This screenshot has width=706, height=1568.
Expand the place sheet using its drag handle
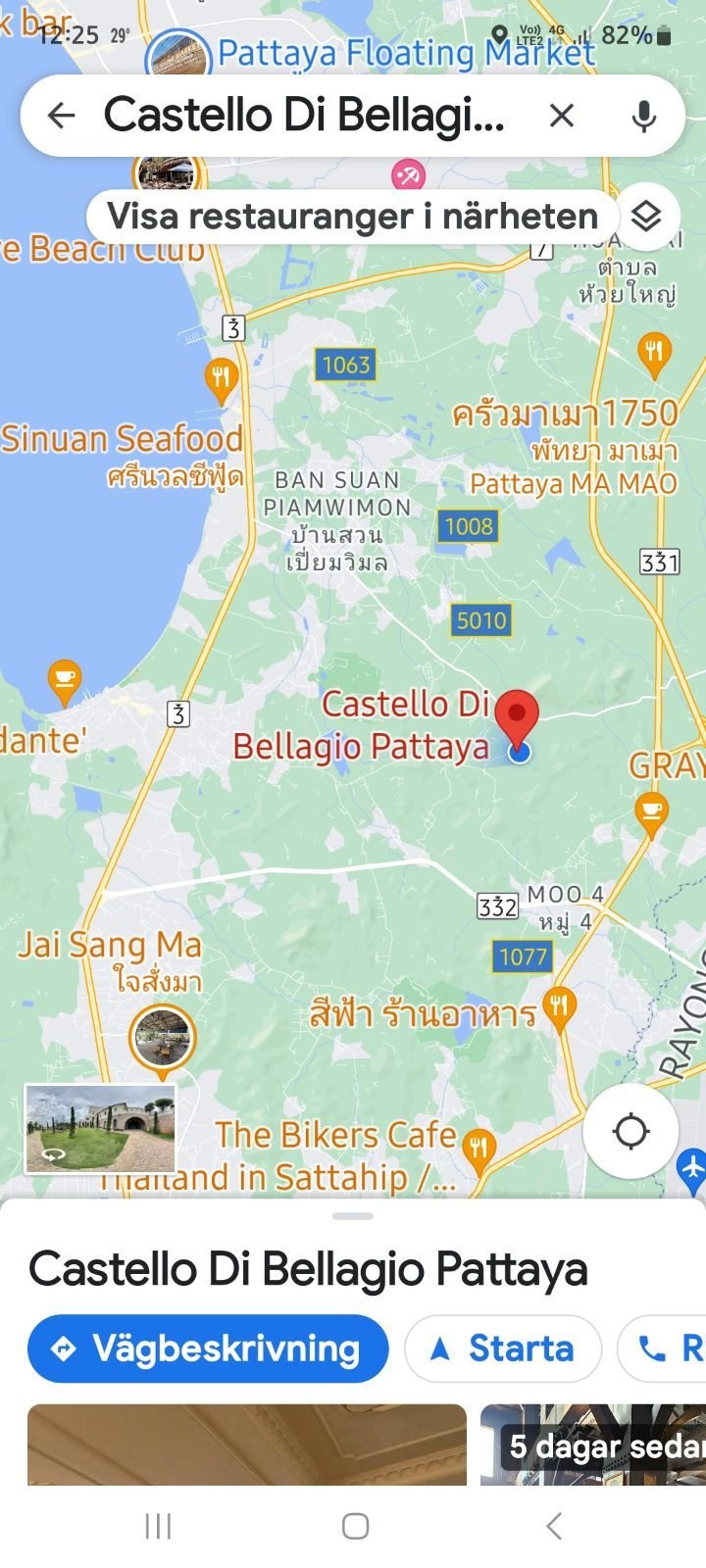pyautogui.click(x=353, y=1216)
